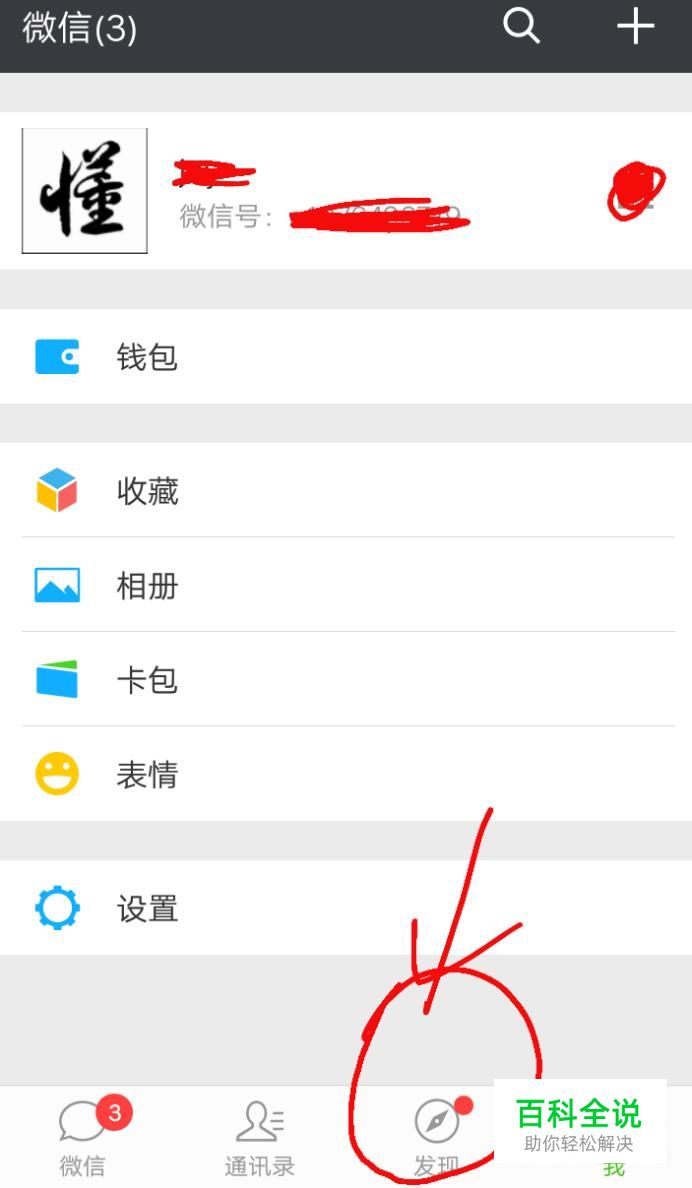Screen dimensions: 692x1188
Task: Open 卡包 card pack
Action: (345, 680)
